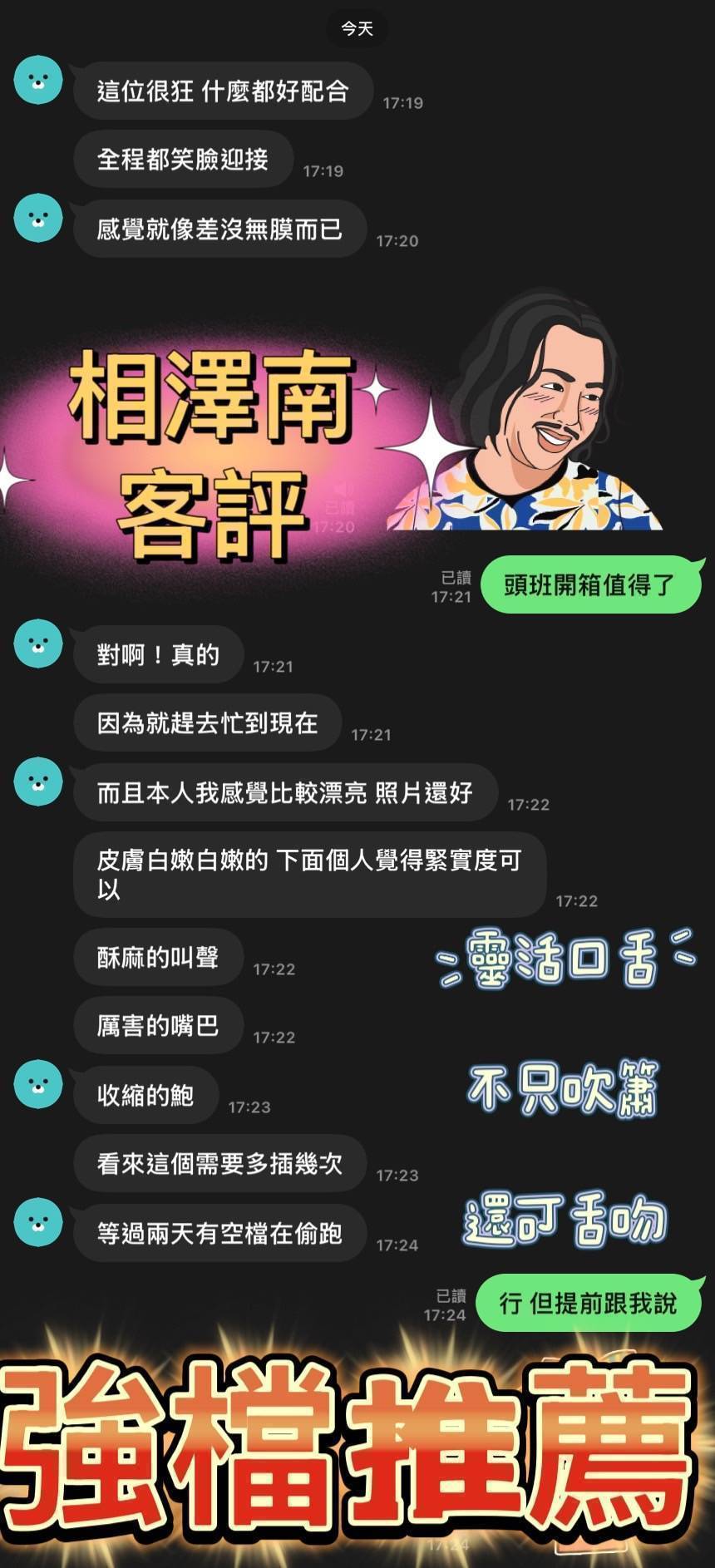Open the 還可舌吻 sticker

coord(565,1218)
